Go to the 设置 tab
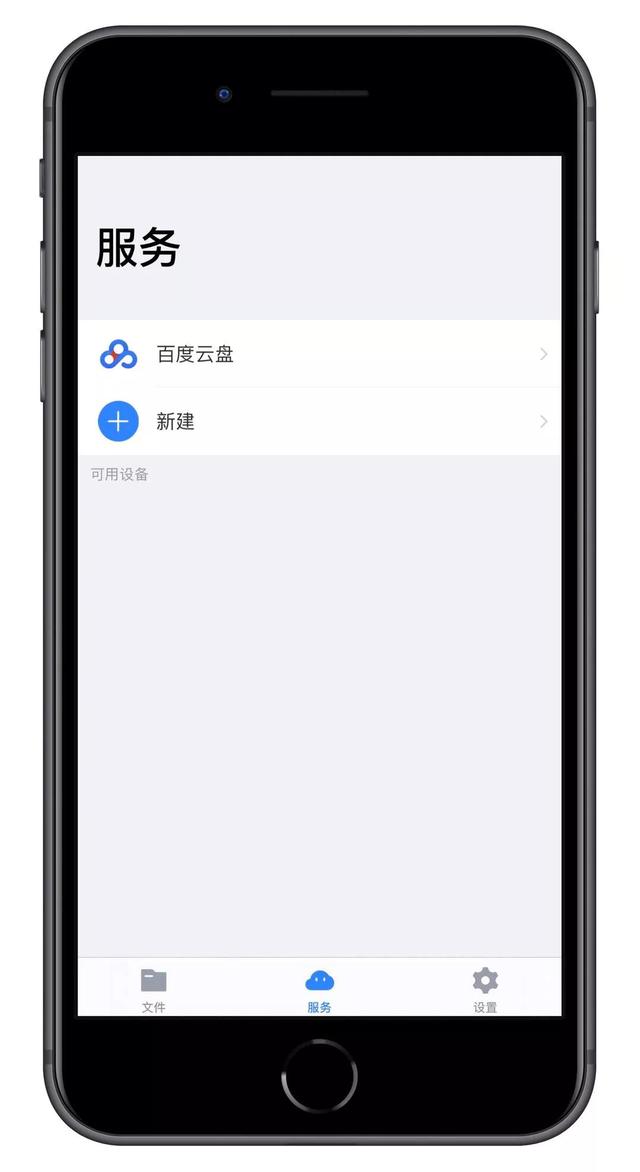Viewport: 640px width, 1172px height. [485, 990]
